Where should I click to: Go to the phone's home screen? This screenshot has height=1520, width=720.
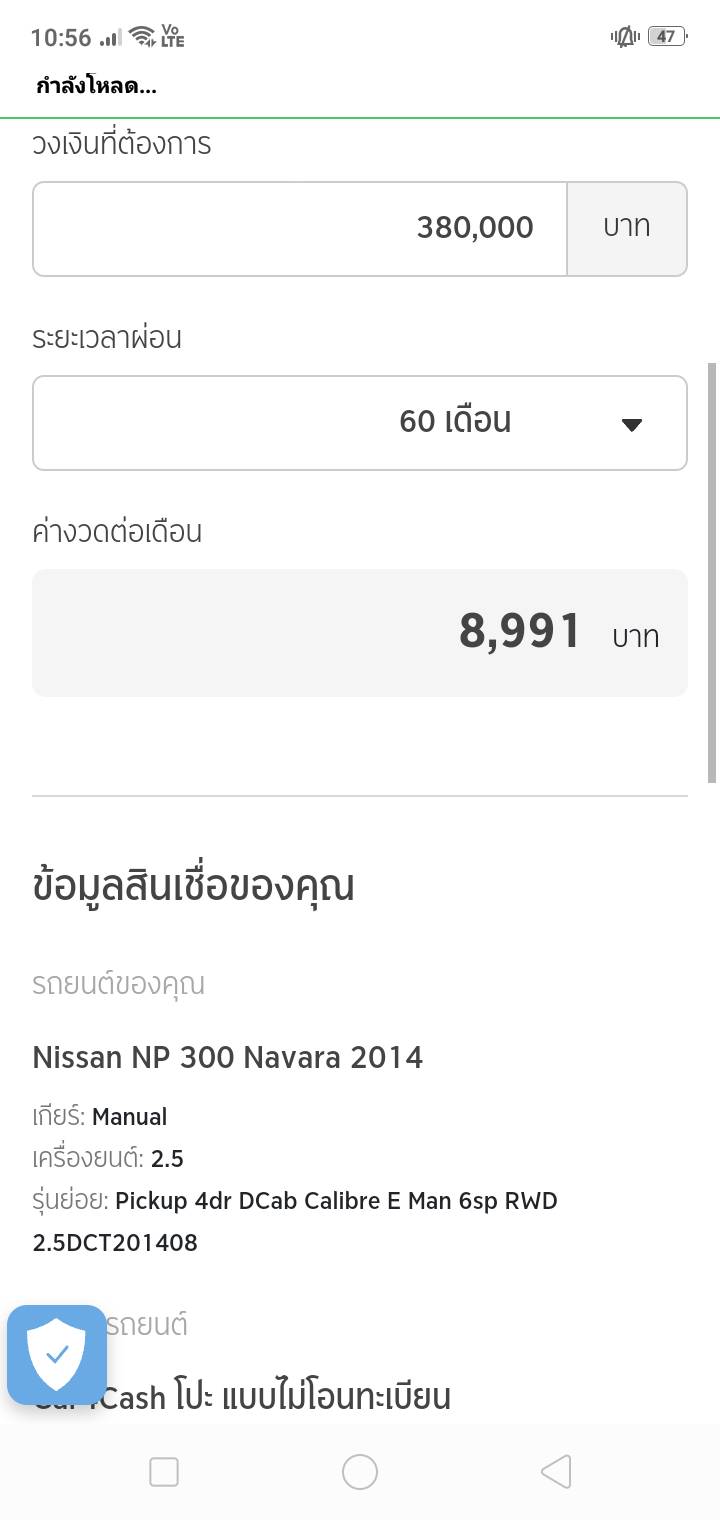tap(360, 1472)
